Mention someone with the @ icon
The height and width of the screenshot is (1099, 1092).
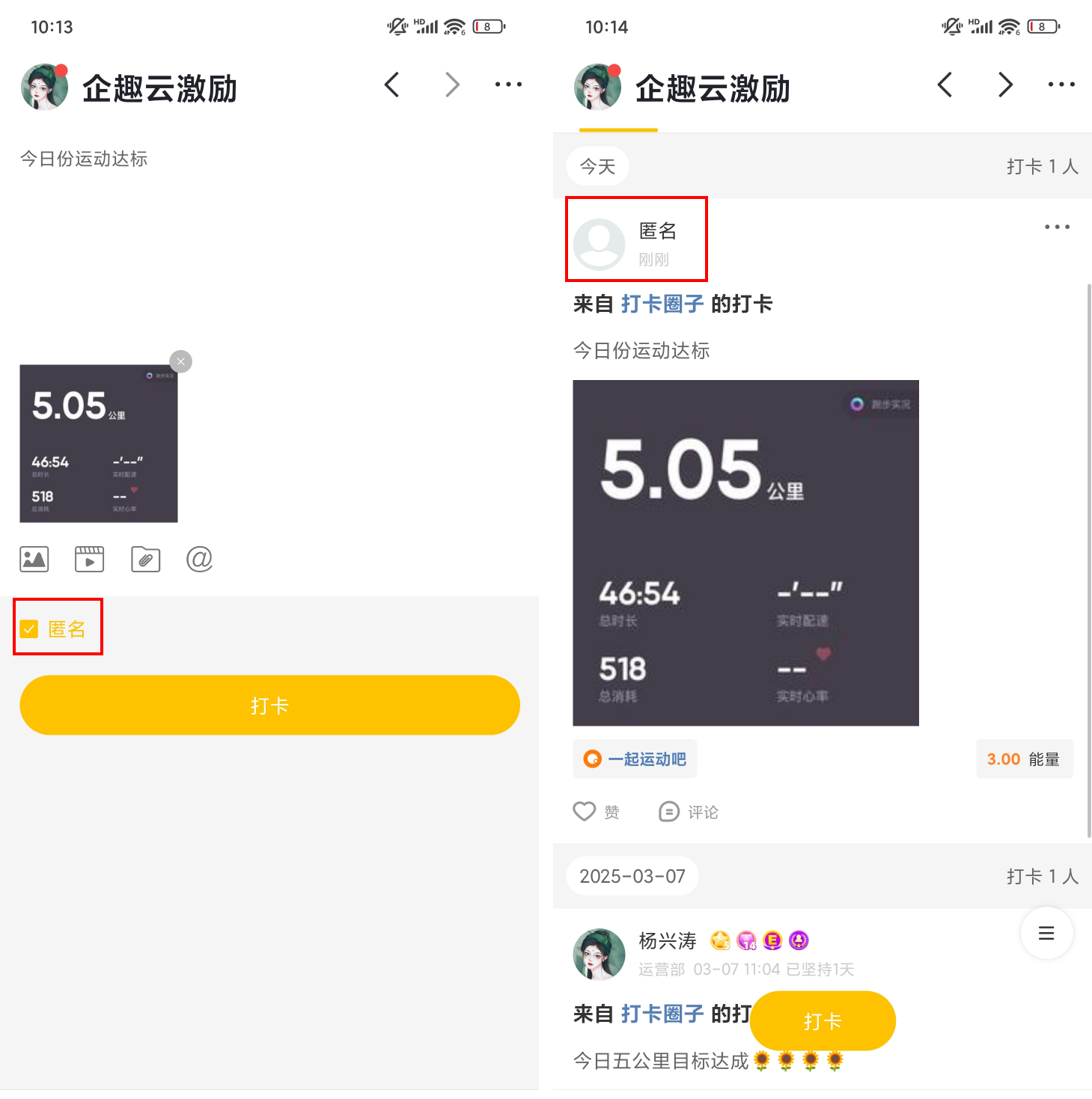(x=199, y=559)
